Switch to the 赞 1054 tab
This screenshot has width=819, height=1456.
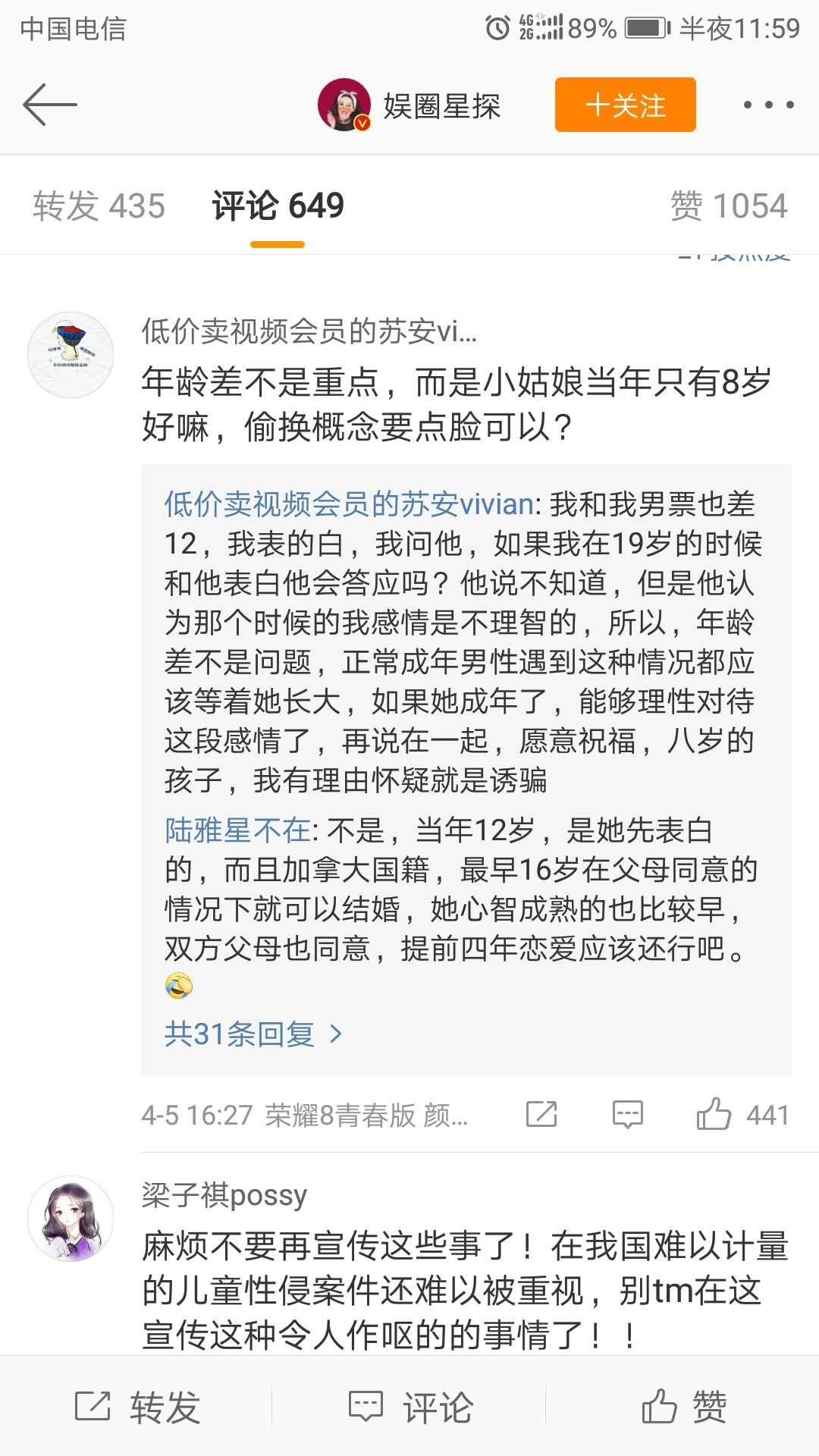[x=729, y=206]
